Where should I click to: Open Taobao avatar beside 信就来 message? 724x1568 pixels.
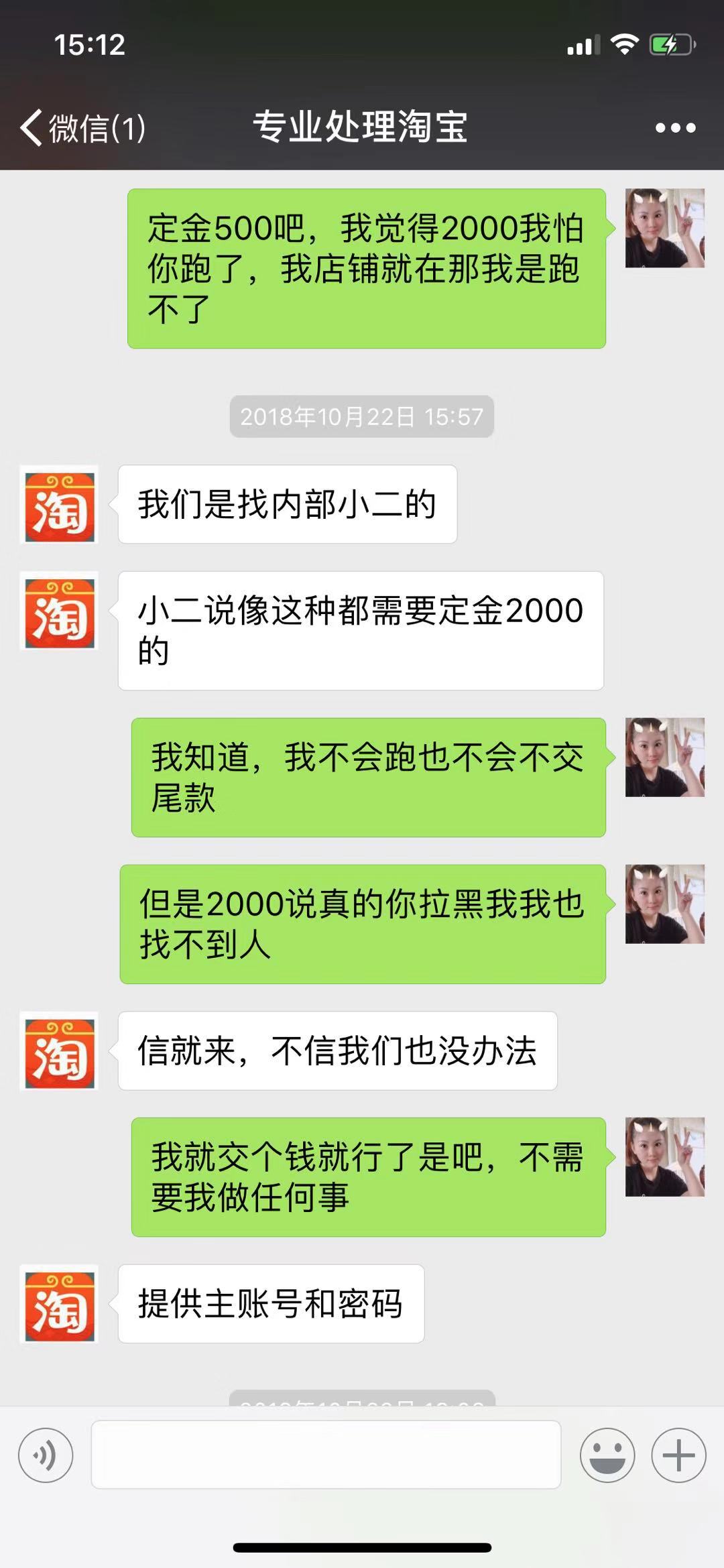(x=60, y=1051)
